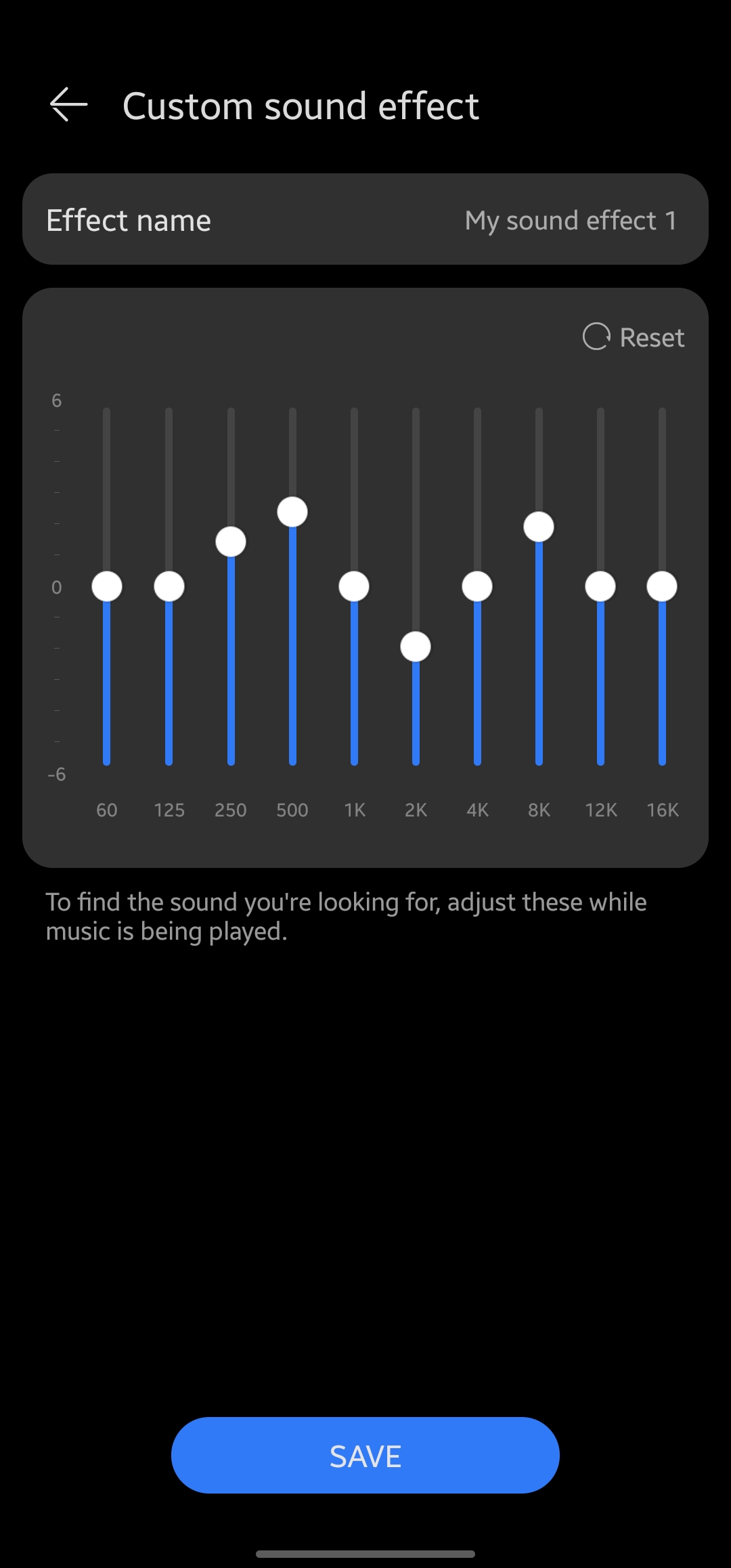Tap the 60 Hz slider handle
This screenshot has height=1568, width=731.
coord(107,586)
